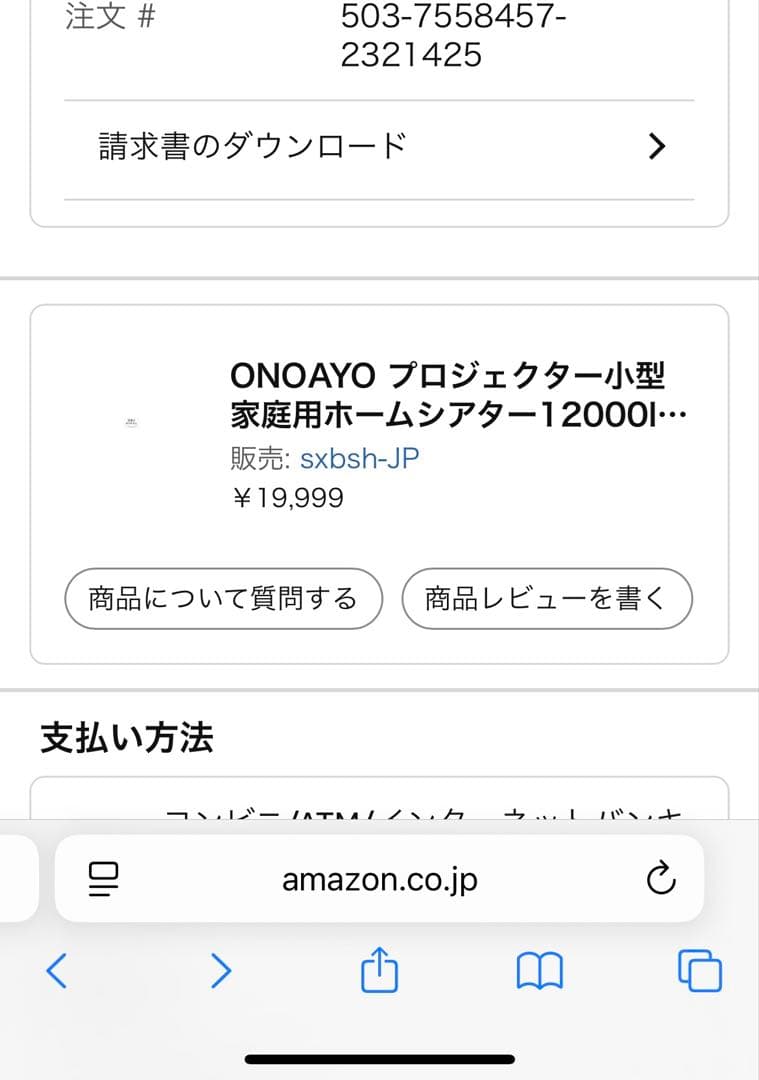Tap the Safari tab switcher icon

[700, 971]
